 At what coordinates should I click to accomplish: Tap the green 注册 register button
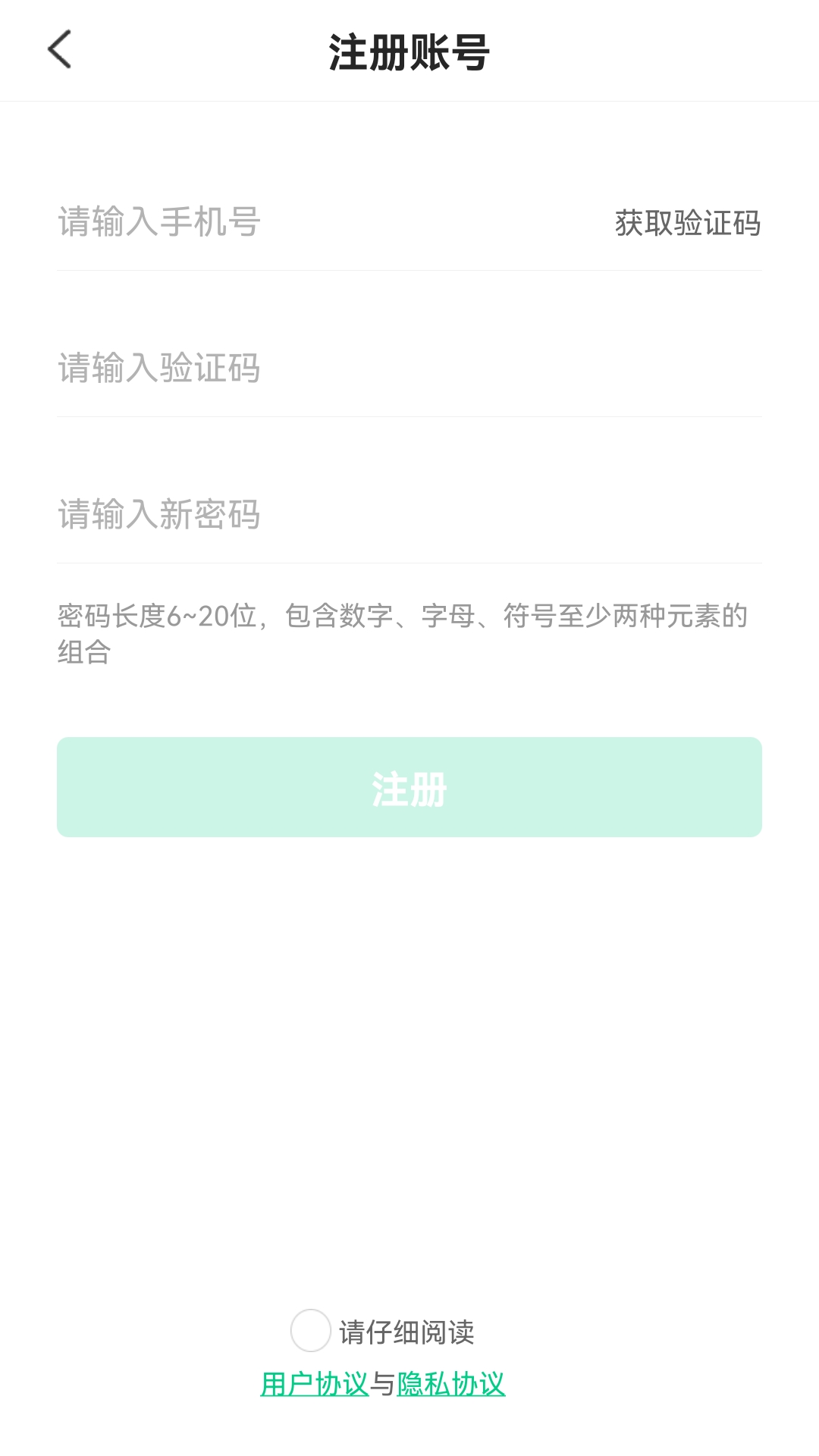[409, 789]
